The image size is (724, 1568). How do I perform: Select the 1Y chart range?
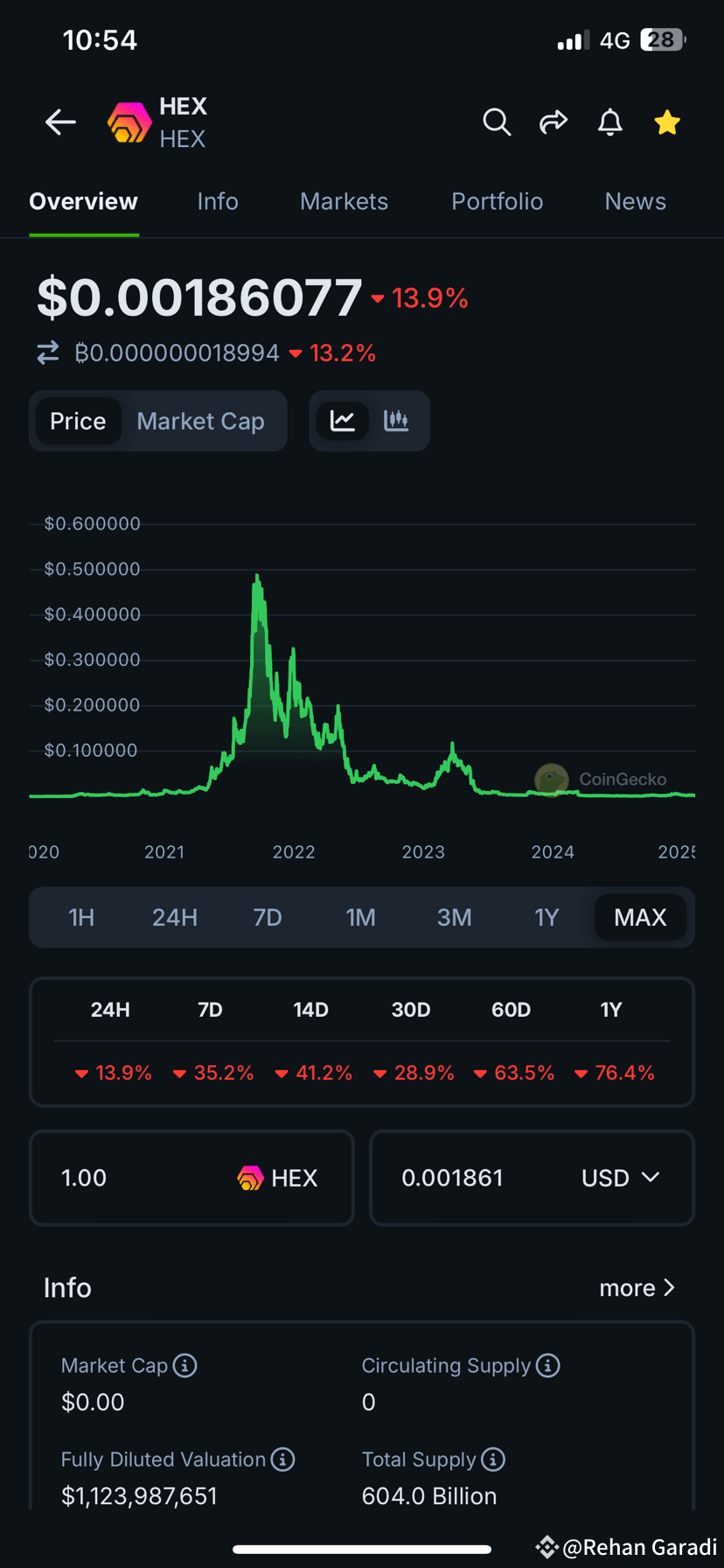(546, 917)
